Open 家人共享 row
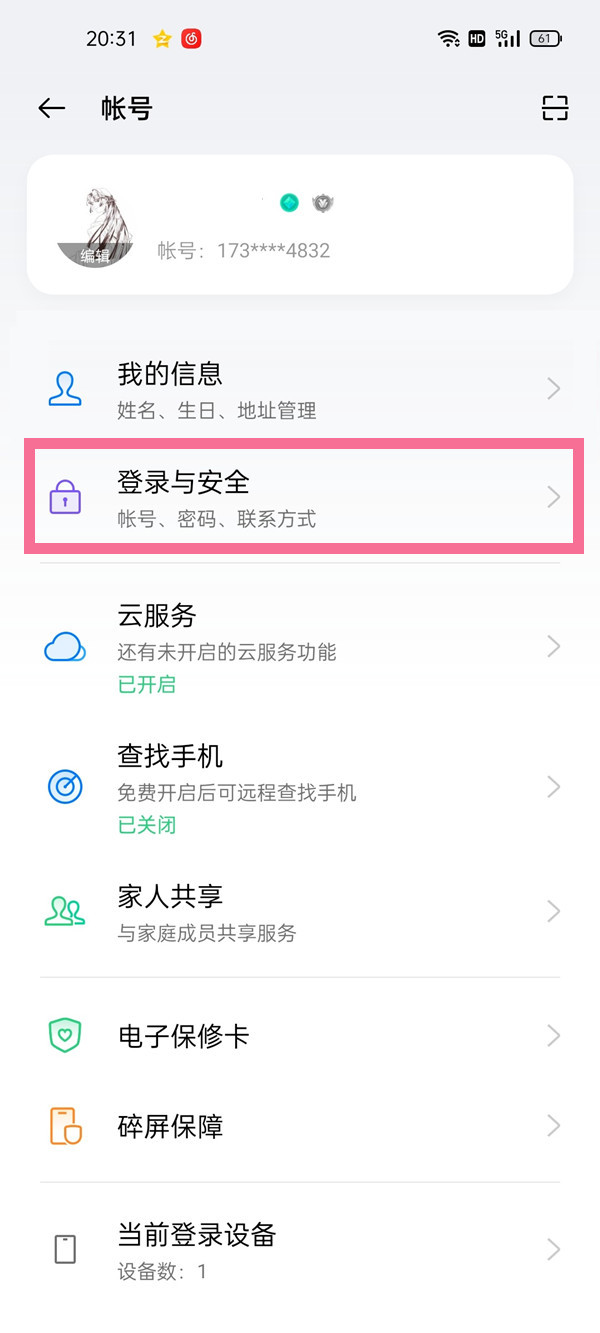 click(300, 911)
